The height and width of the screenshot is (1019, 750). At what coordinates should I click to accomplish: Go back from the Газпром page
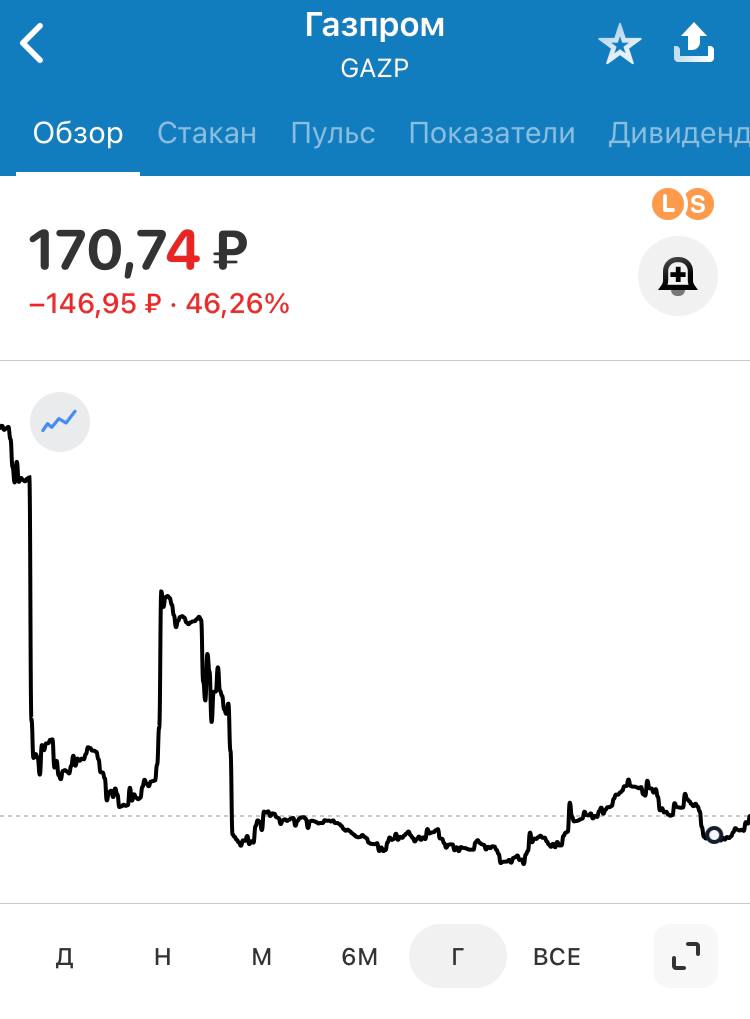pyautogui.click(x=33, y=44)
